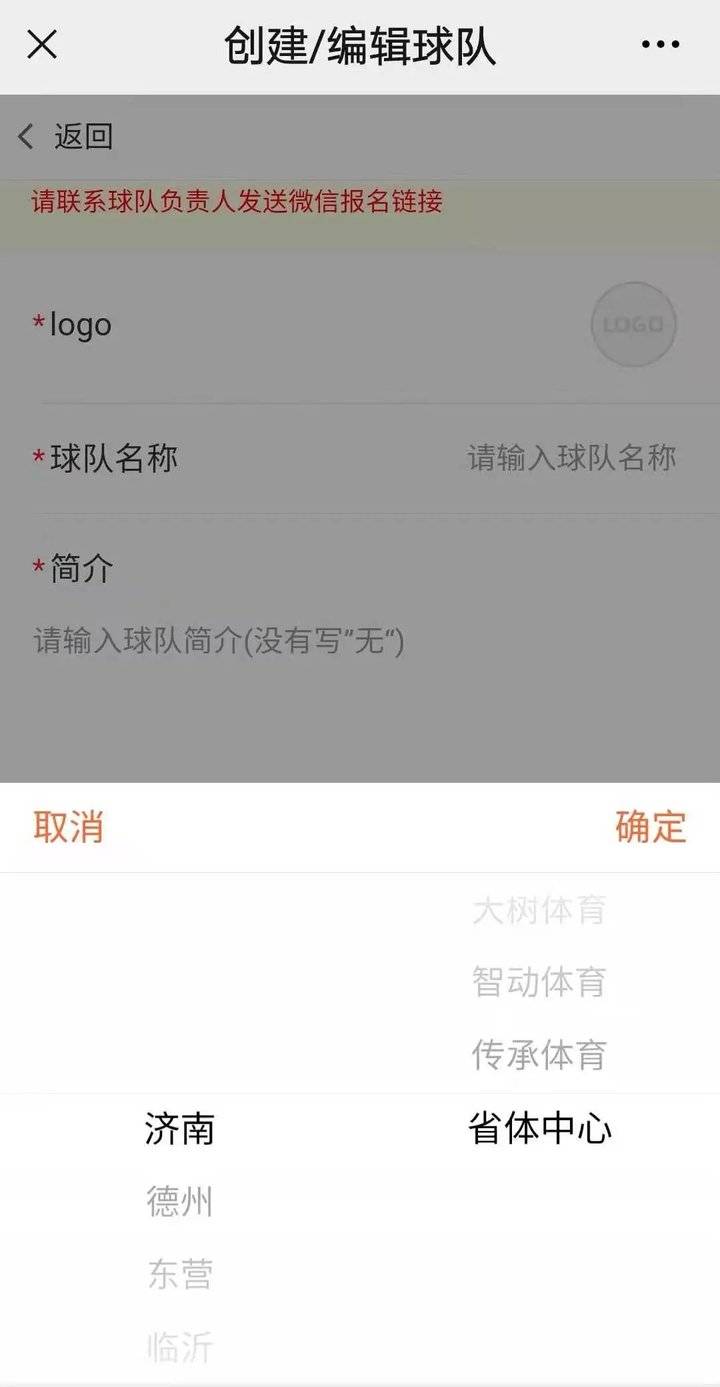Tap 取消 to cancel the picker

(x=68, y=827)
